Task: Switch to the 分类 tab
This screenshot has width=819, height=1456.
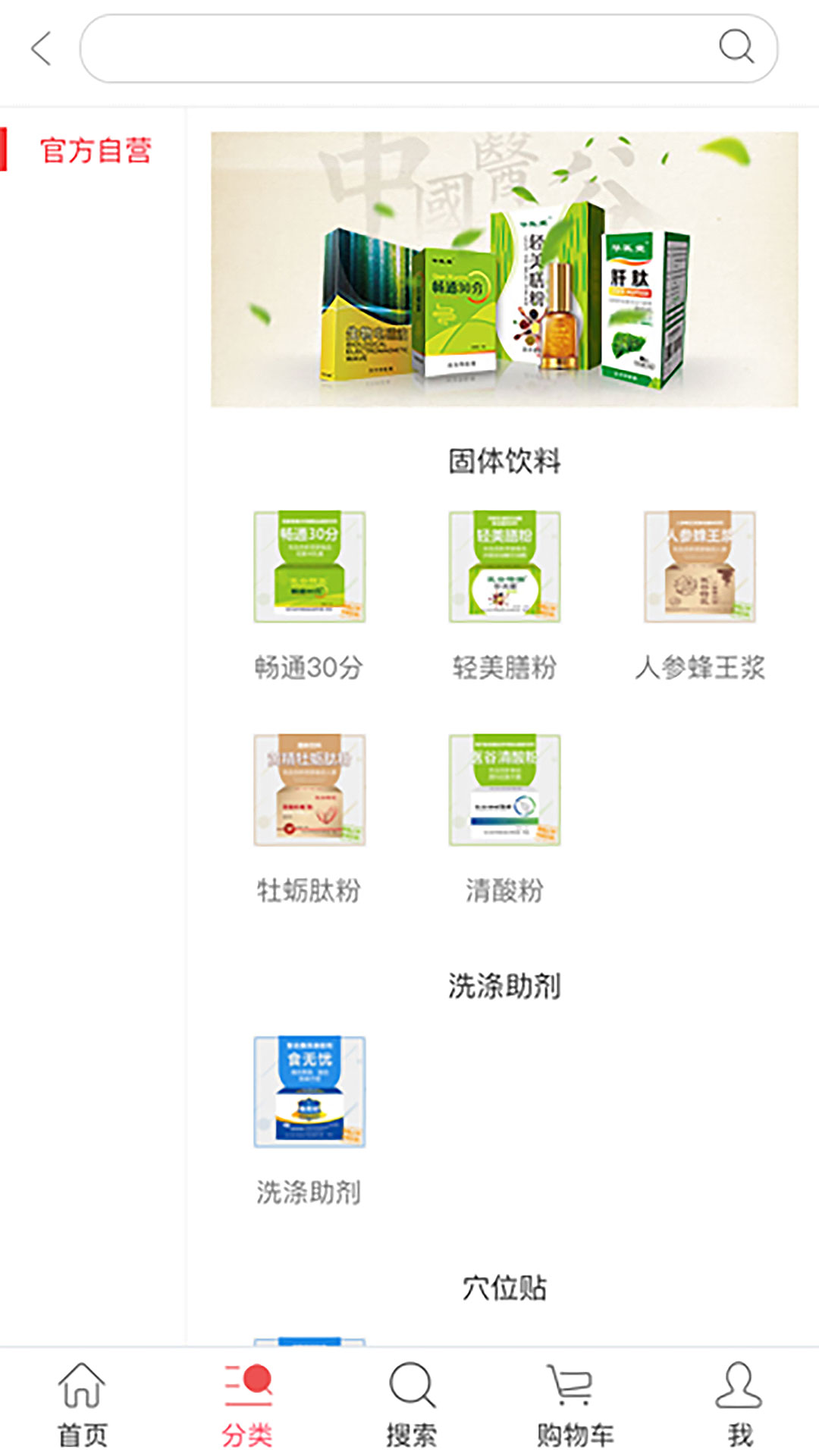Action: (x=247, y=1404)
